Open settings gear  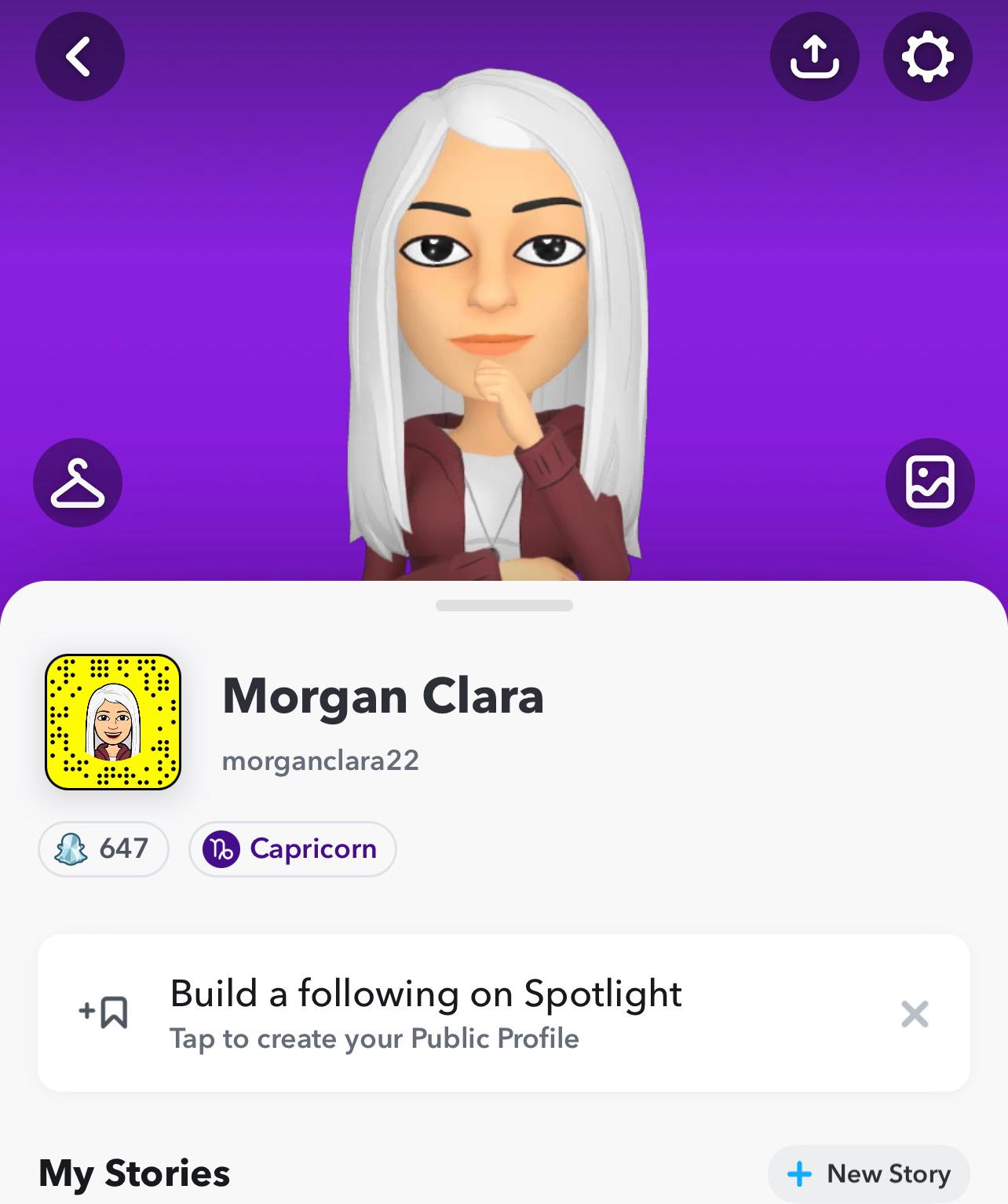click(927, 57)
